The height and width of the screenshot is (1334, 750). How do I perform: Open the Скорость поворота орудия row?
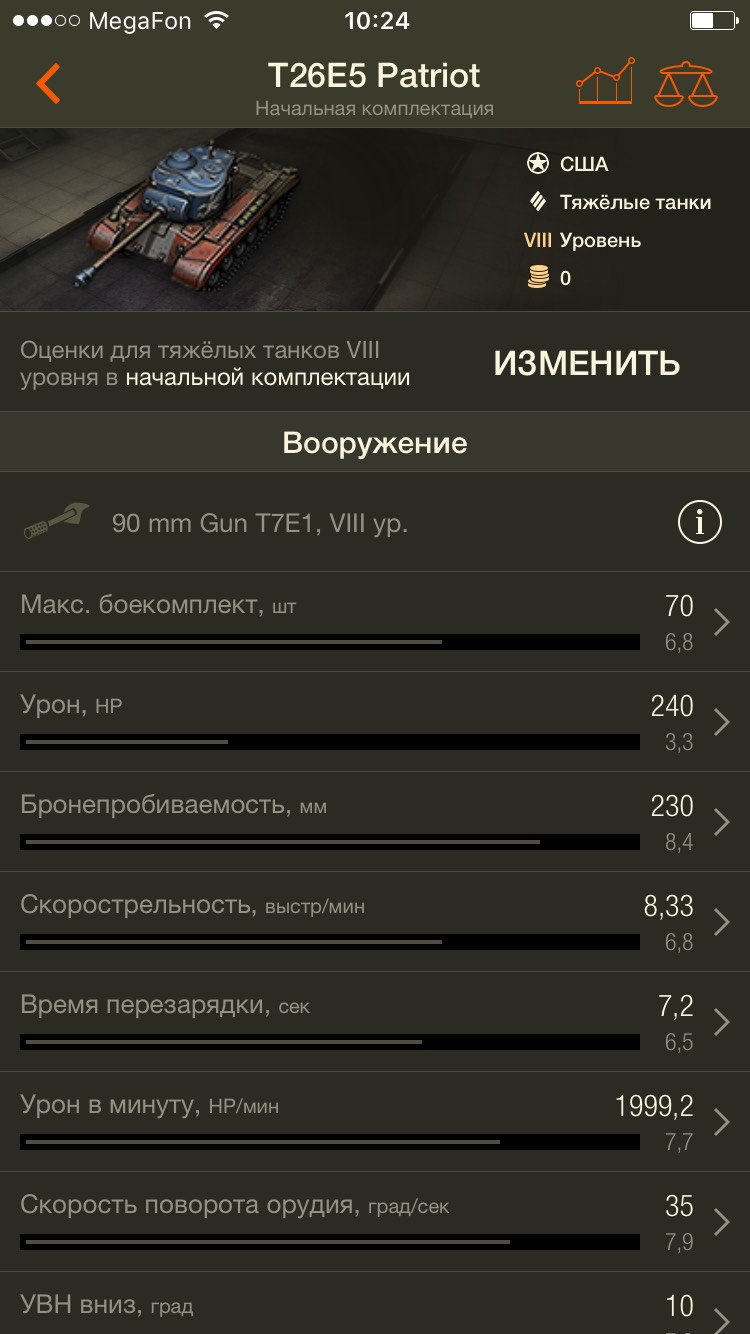375,1222
